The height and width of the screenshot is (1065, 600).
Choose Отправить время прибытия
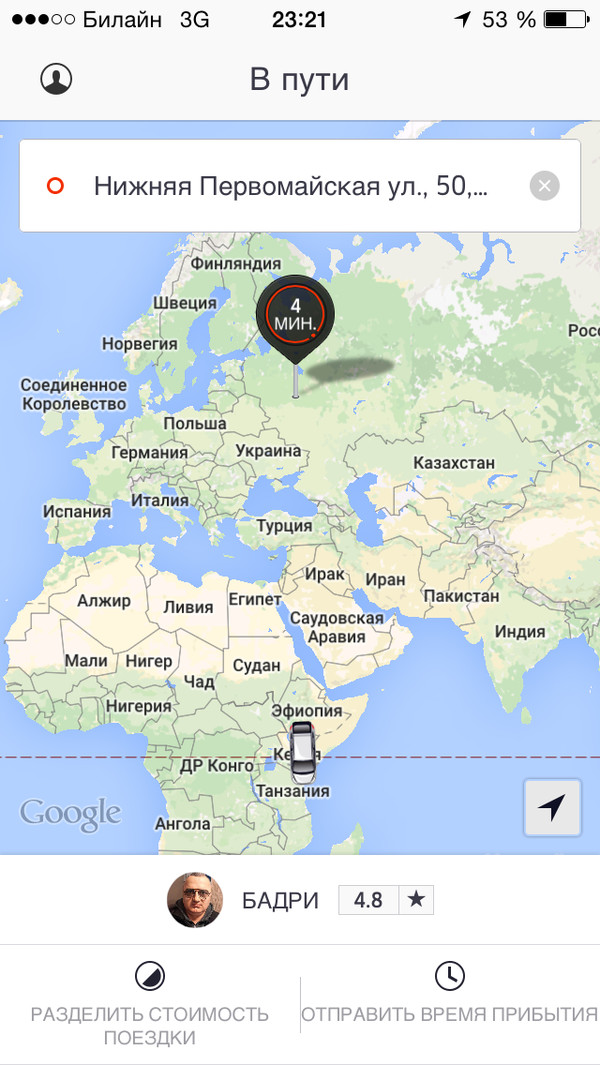449,1002
